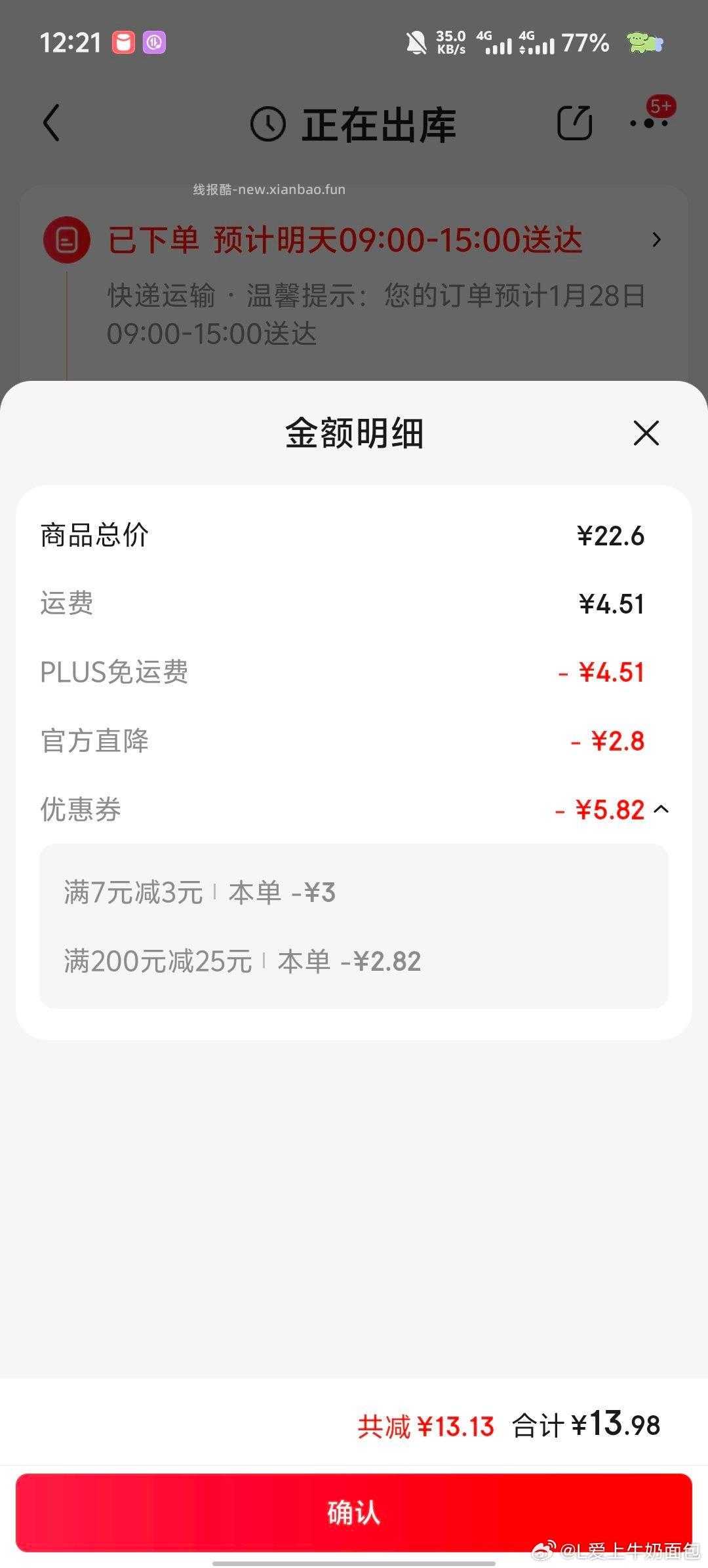Tap the 线报酷 watermark link
The image size is (708, 1568).
[x=267, y=189]
